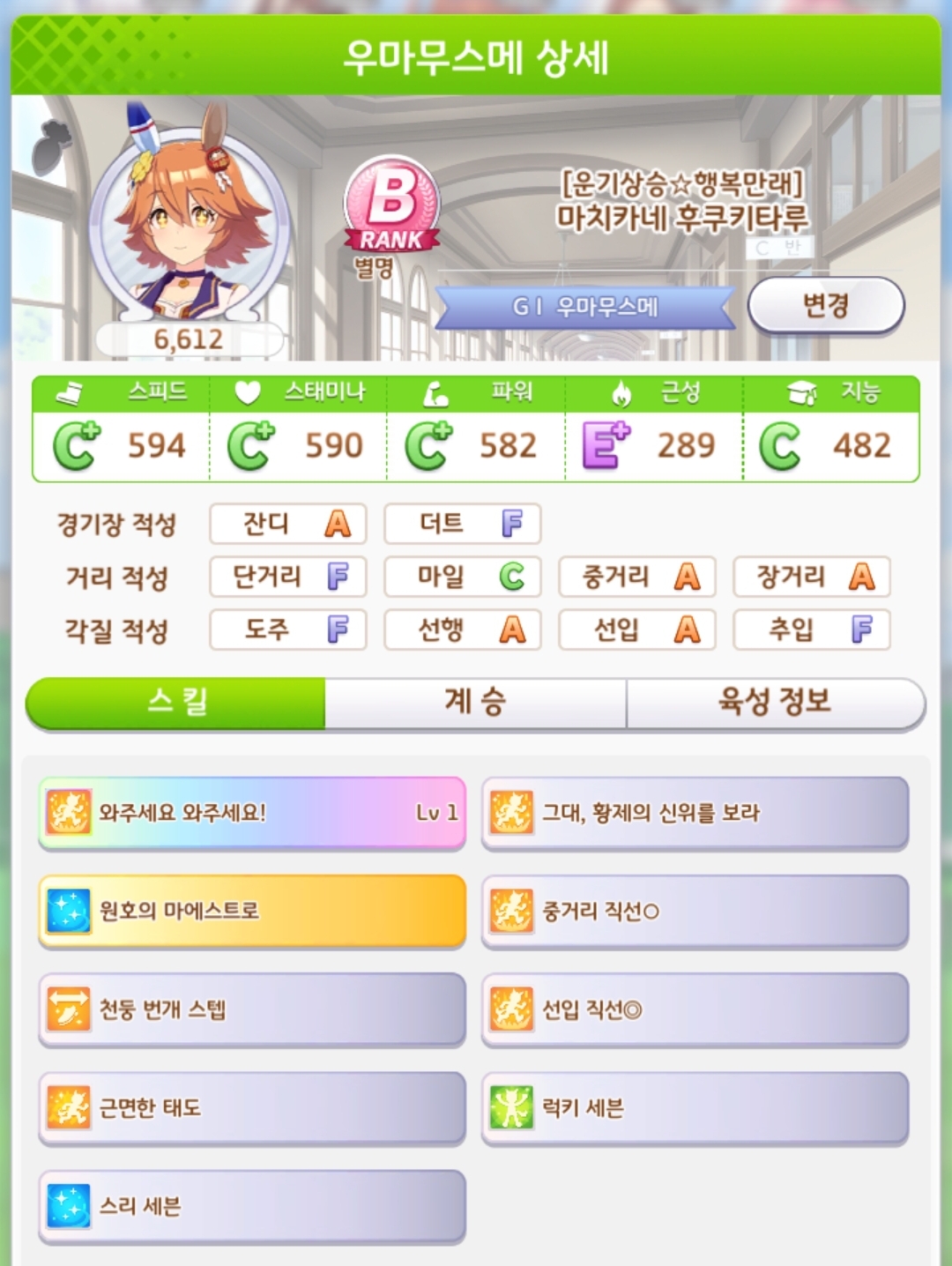Switch to the 스킬 tab

point(176,703)
